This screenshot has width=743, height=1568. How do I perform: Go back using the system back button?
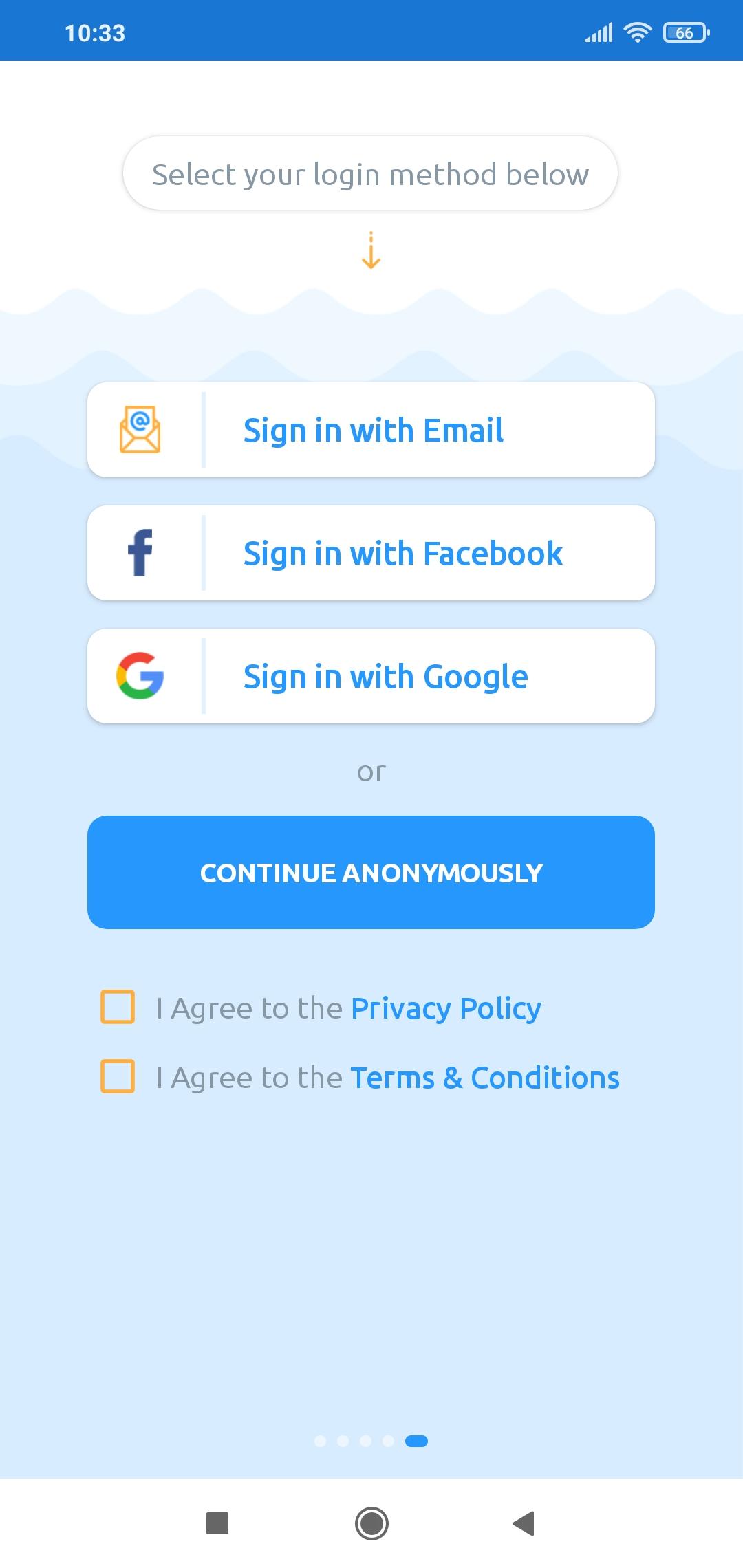[x=524, y=1523]
